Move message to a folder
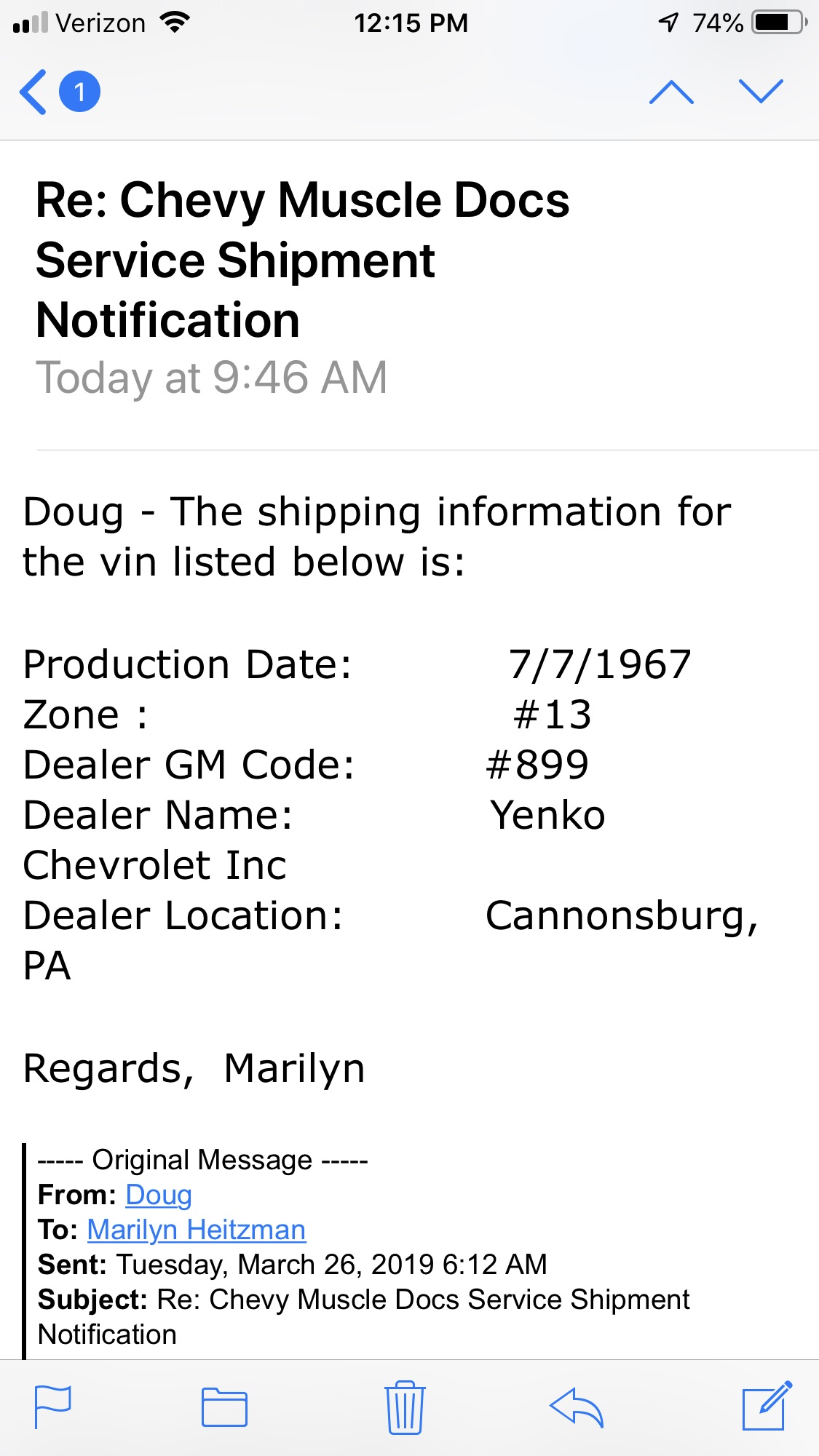Viewport: 819px width, 1456px height. 224,1407
